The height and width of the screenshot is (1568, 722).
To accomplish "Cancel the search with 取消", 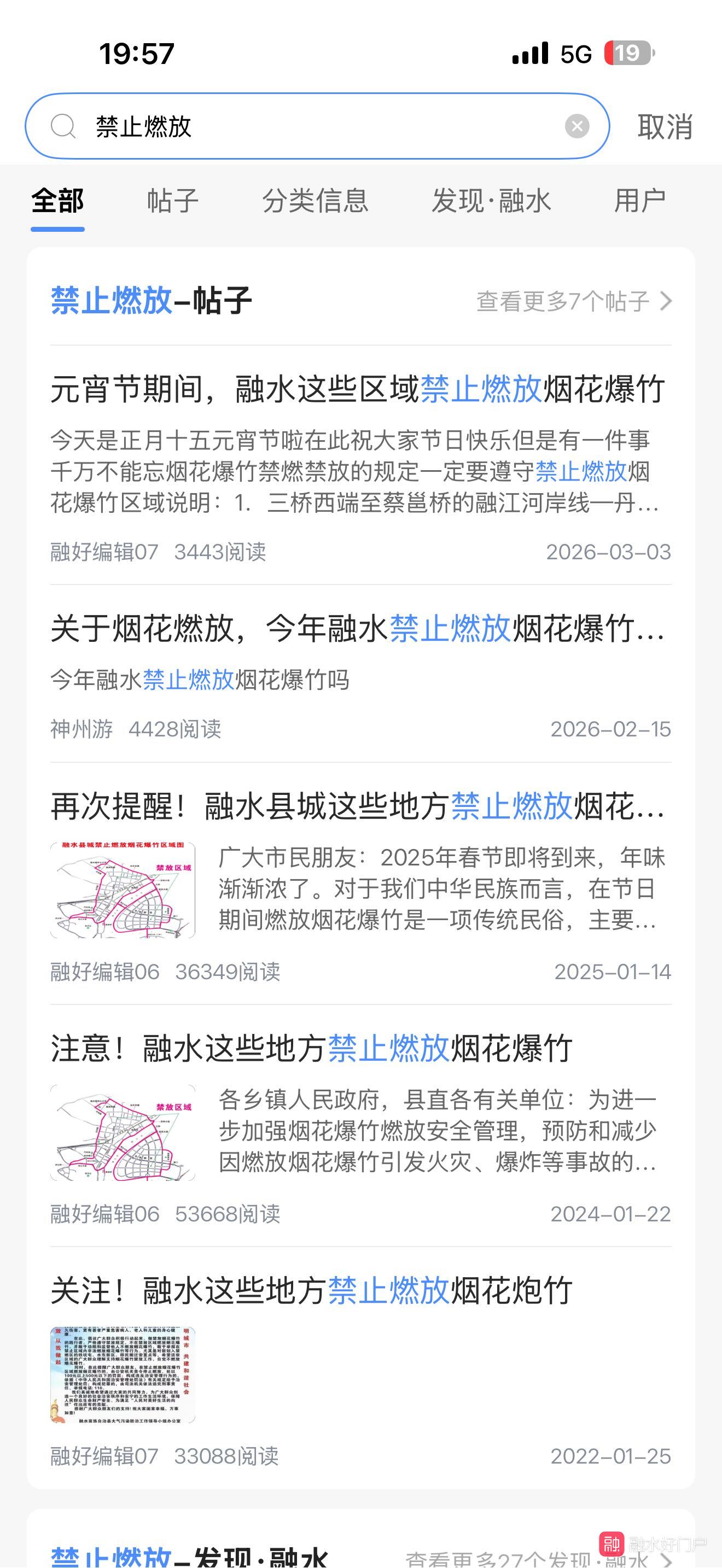I will pyautogui.click(x=665, y=127).
